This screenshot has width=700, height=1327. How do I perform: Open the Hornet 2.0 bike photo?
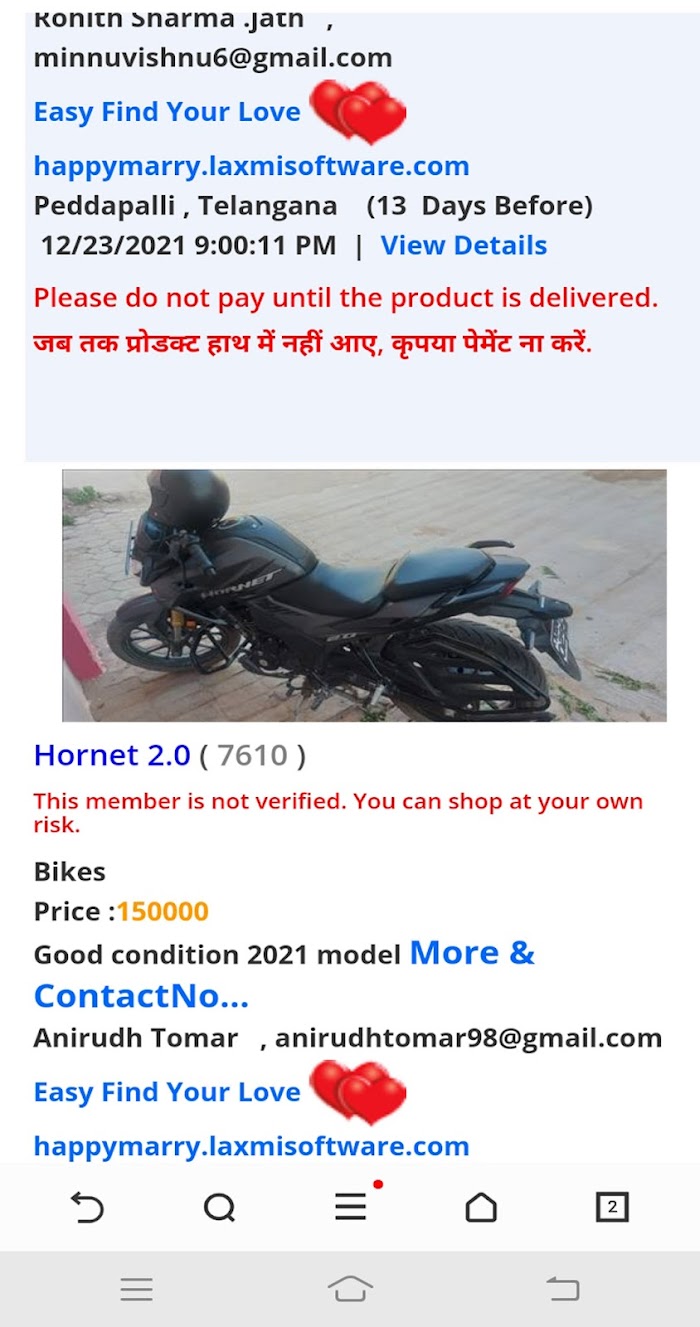pyautogui.click(x=364, y=595)
